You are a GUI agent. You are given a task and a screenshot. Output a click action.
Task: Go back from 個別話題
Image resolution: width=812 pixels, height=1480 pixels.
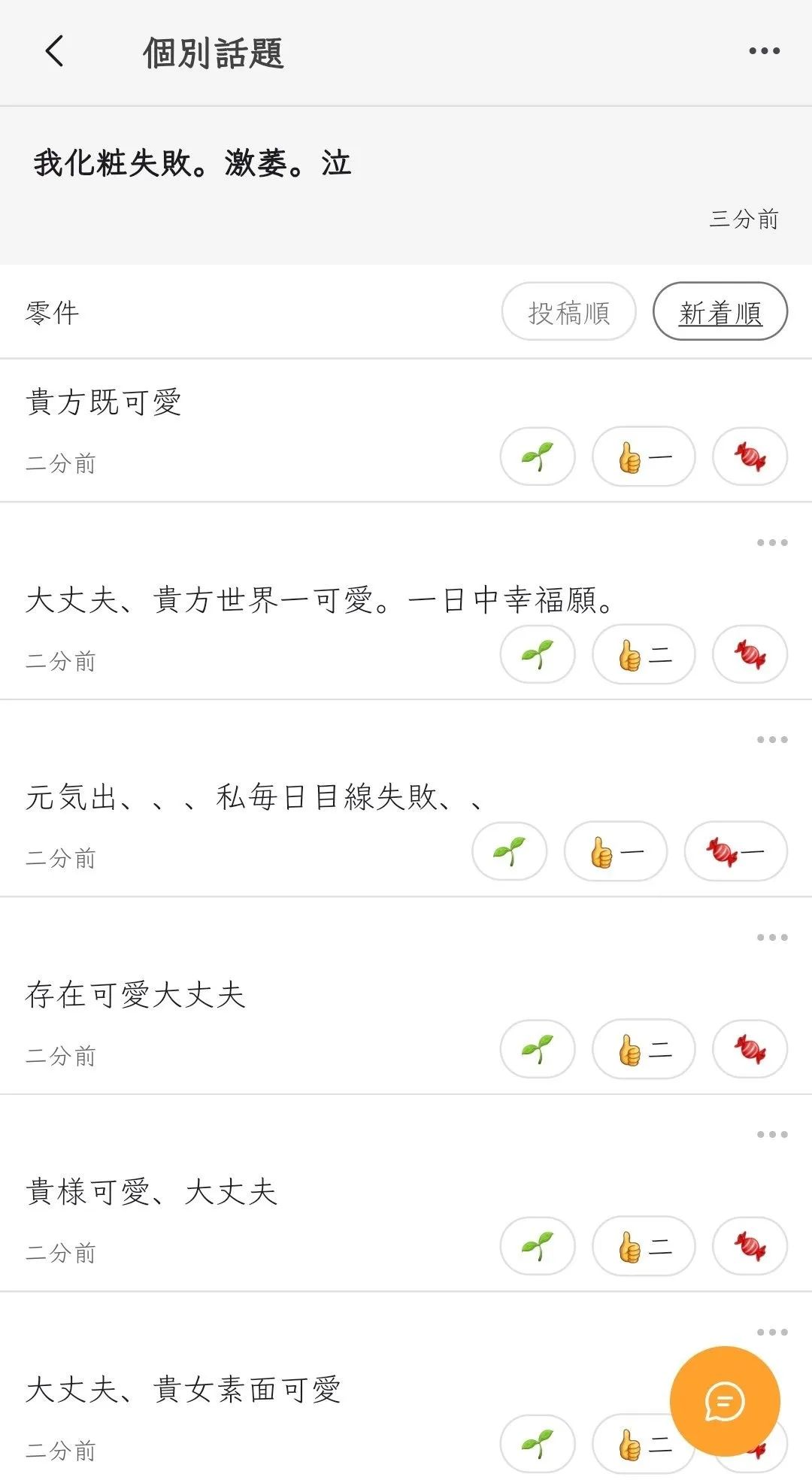54,52
